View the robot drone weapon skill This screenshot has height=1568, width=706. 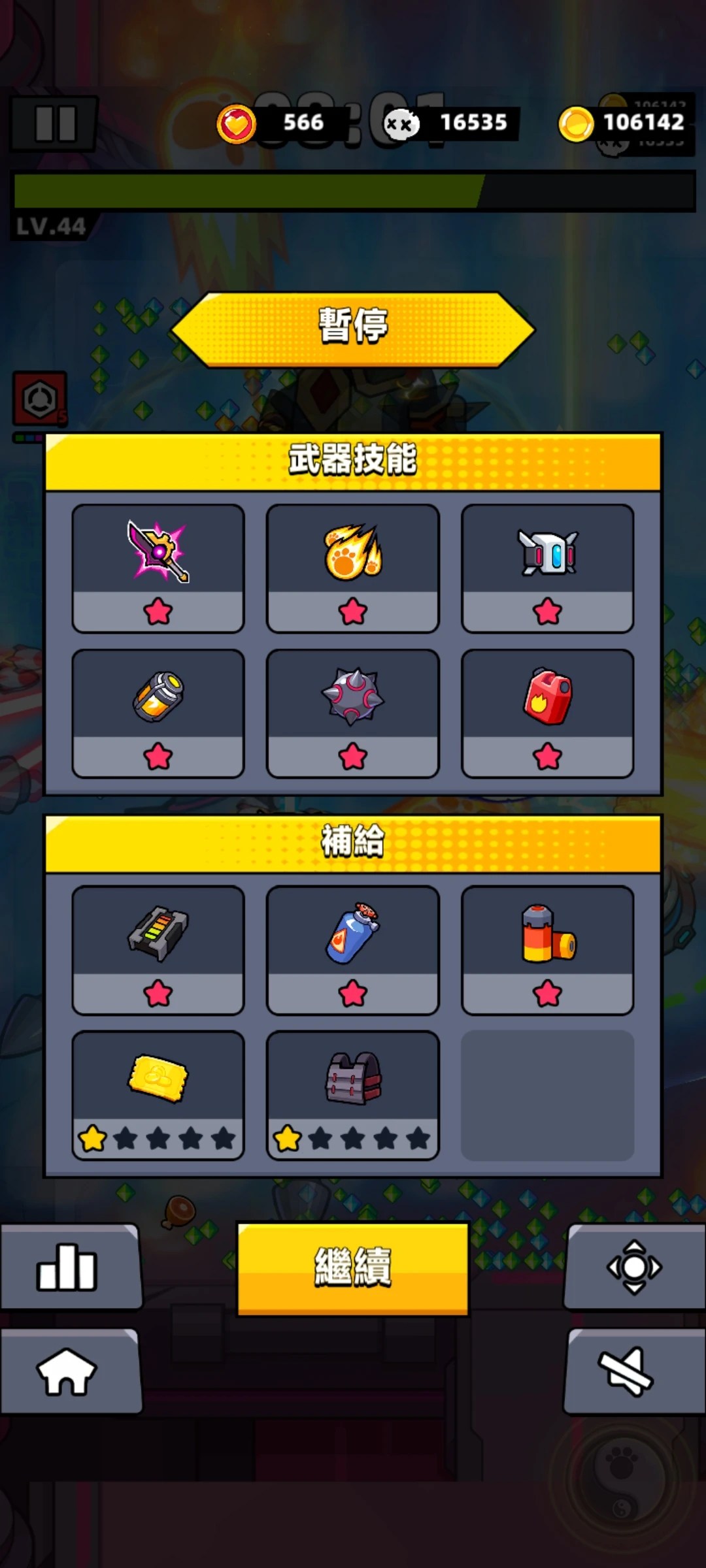pyautogui.click(x=548, y=568)
